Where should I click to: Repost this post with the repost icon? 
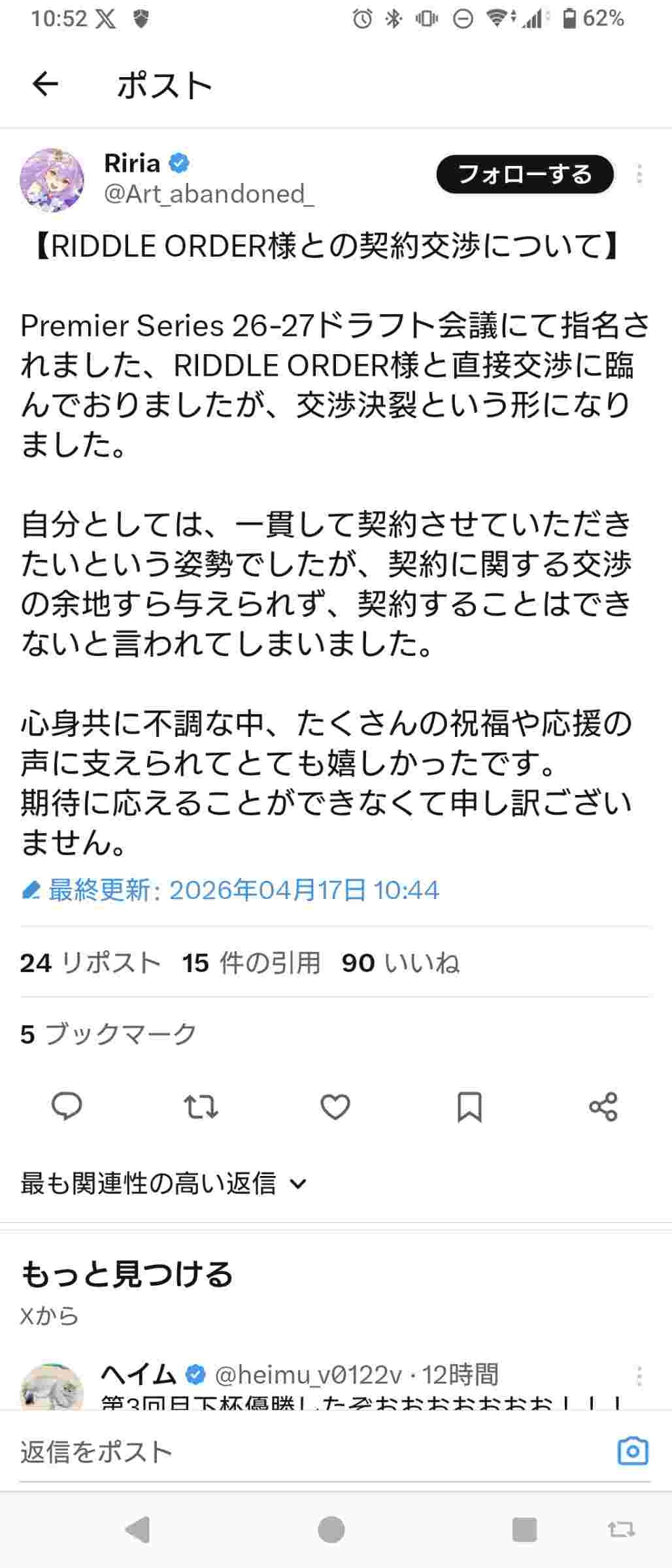[201, 1107]
